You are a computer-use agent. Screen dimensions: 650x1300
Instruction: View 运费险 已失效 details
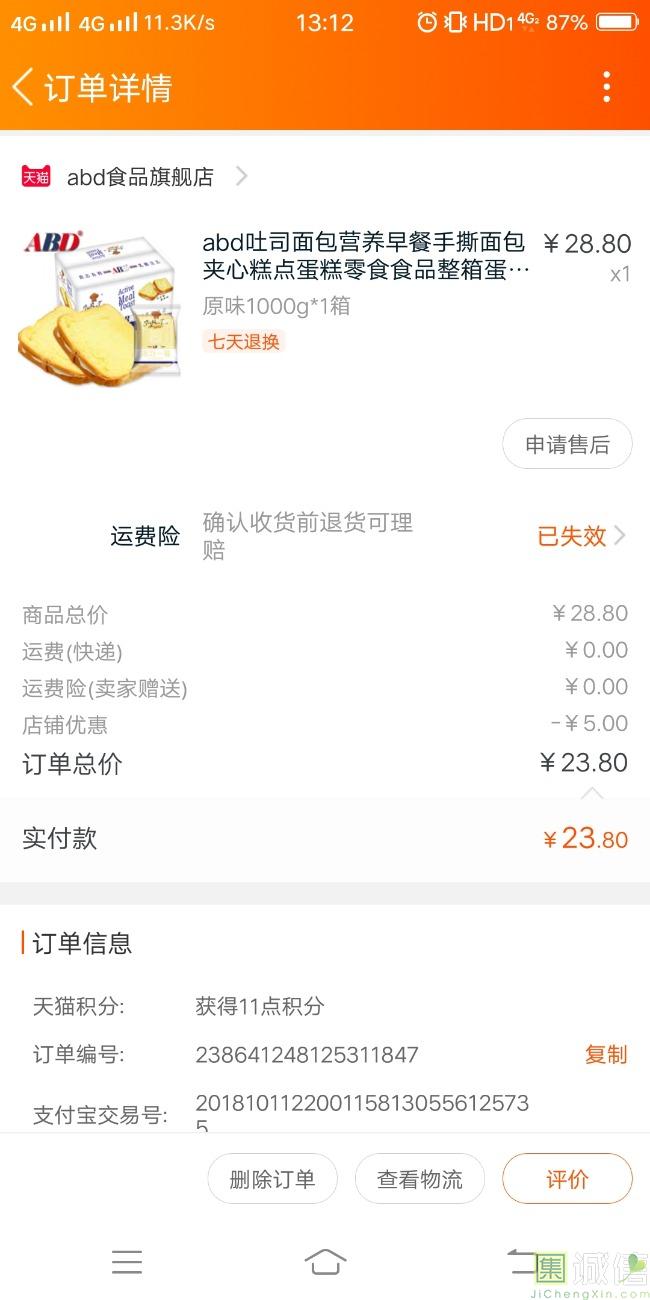tap(581, 536)
